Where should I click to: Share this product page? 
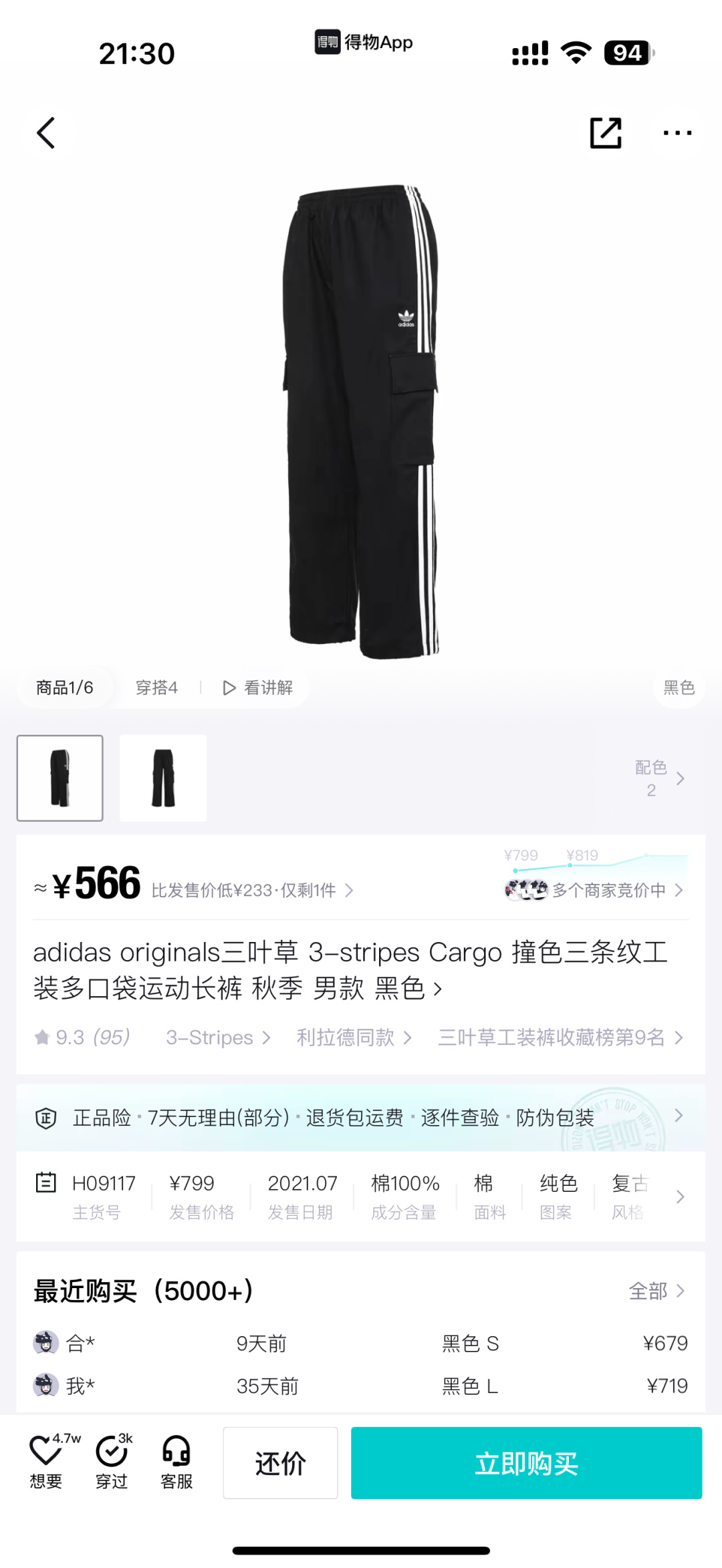click(606, 133)
